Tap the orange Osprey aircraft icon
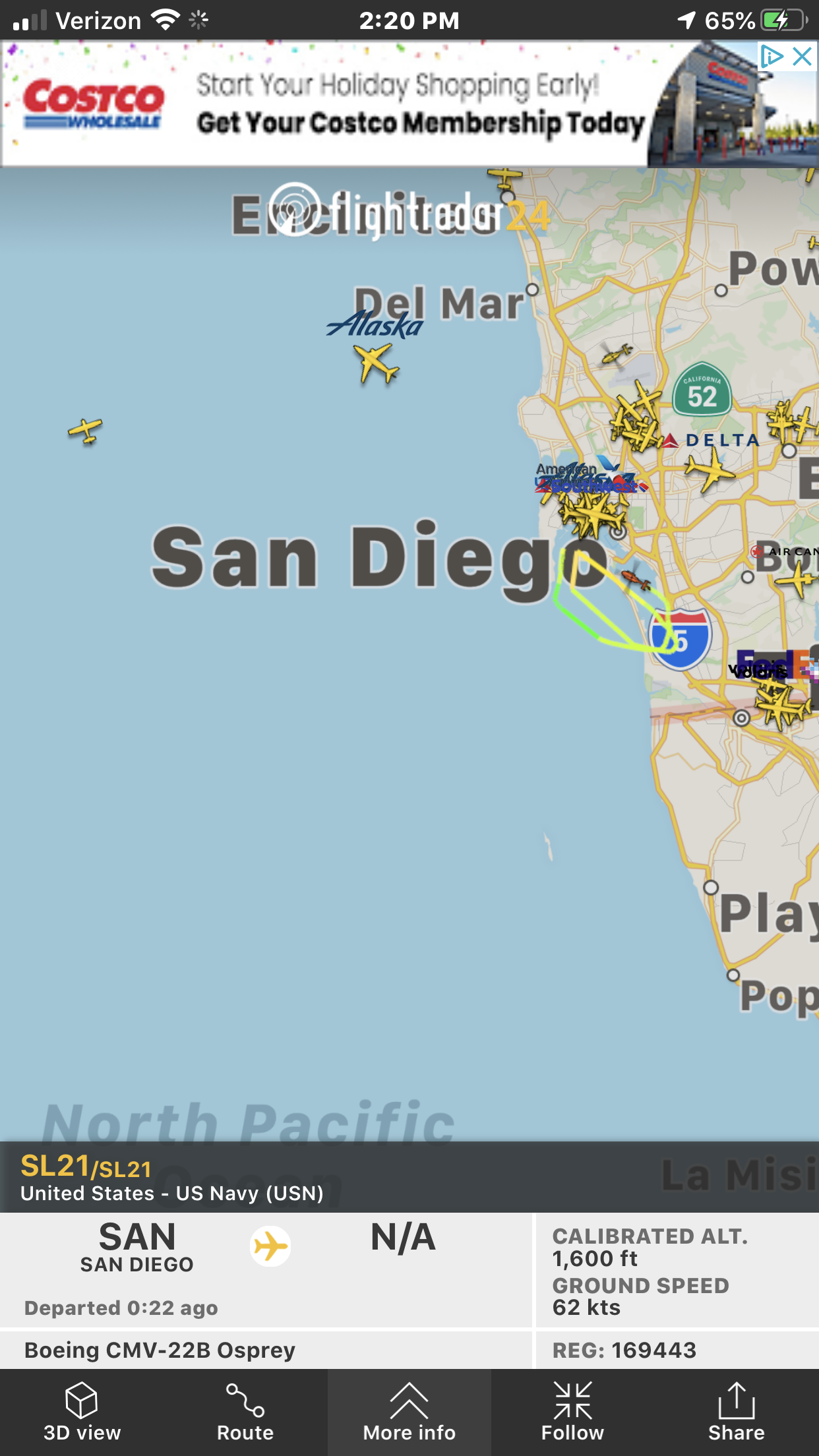This screenshot has width=819, height=1456. (x=636, y=580)
